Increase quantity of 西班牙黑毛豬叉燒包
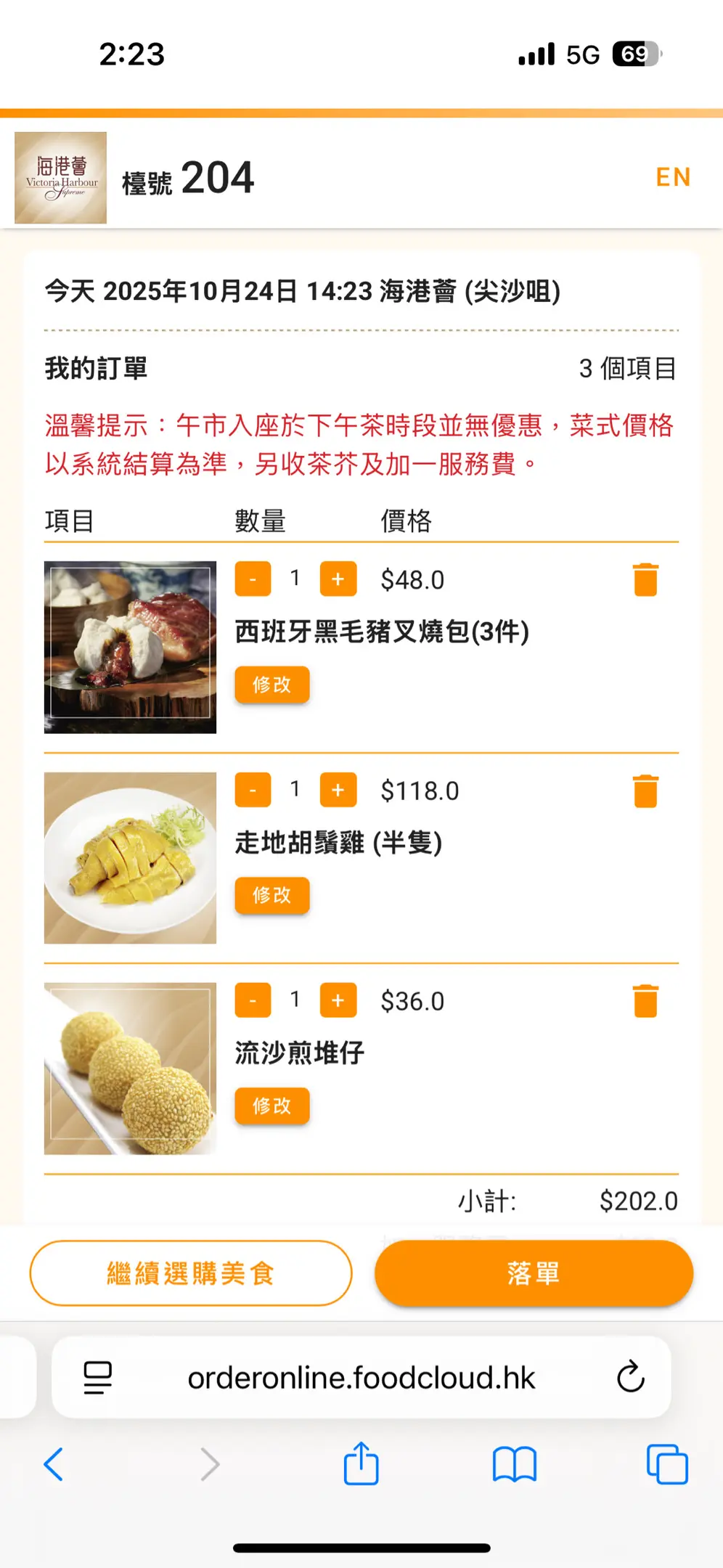723x1568 pixels. coord(338,579)
